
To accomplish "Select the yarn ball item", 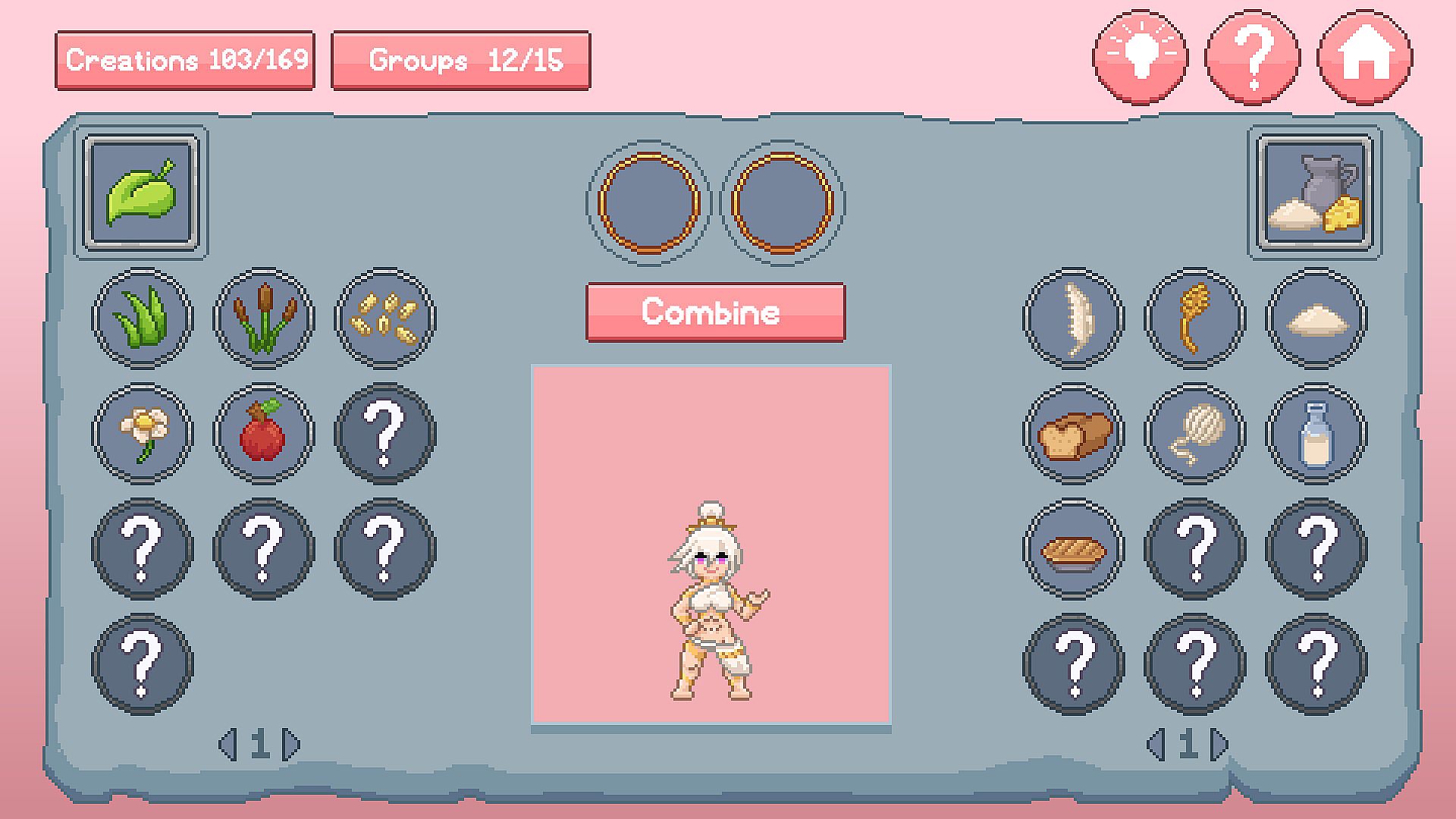I will pyautogui.click(x=1194, y=433).
